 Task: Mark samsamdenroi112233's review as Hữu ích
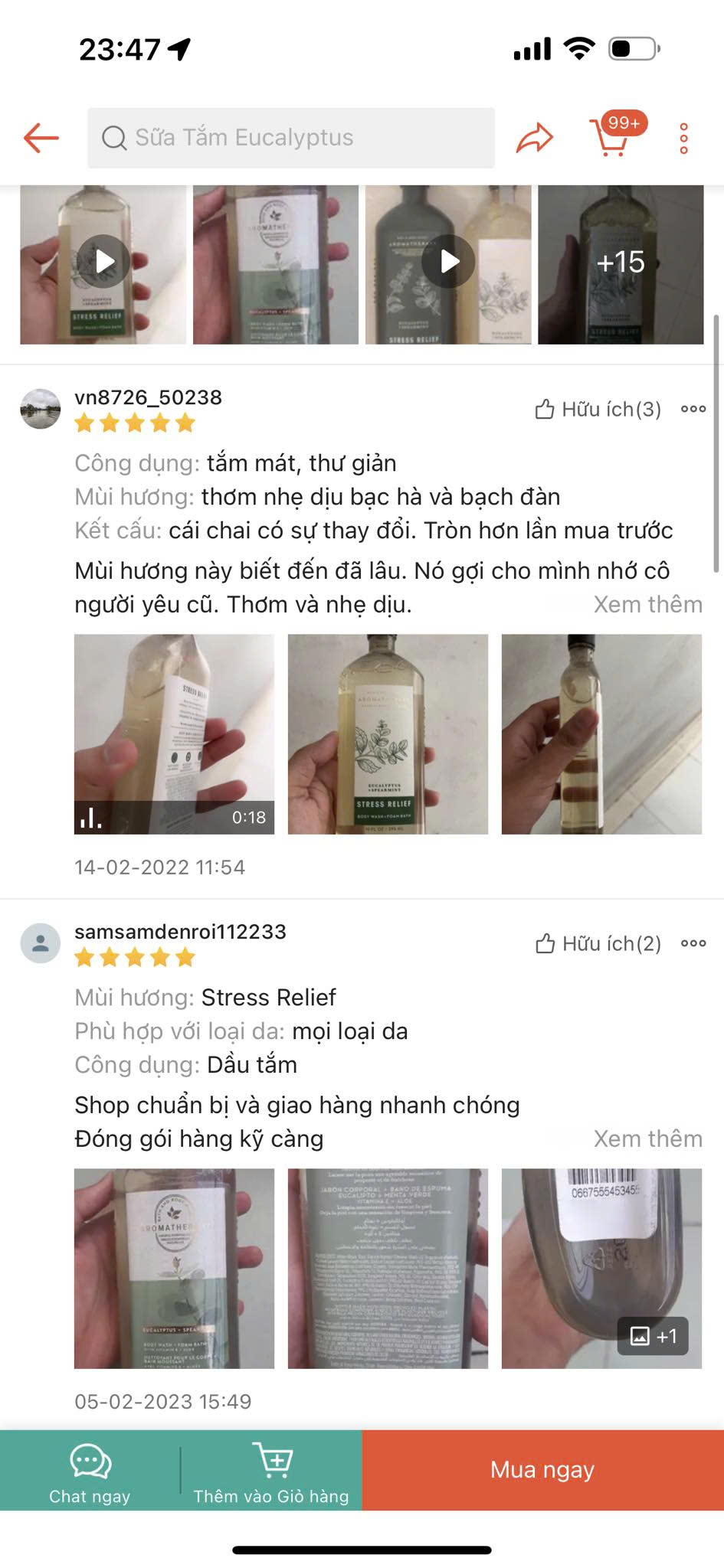pos(598,944)
